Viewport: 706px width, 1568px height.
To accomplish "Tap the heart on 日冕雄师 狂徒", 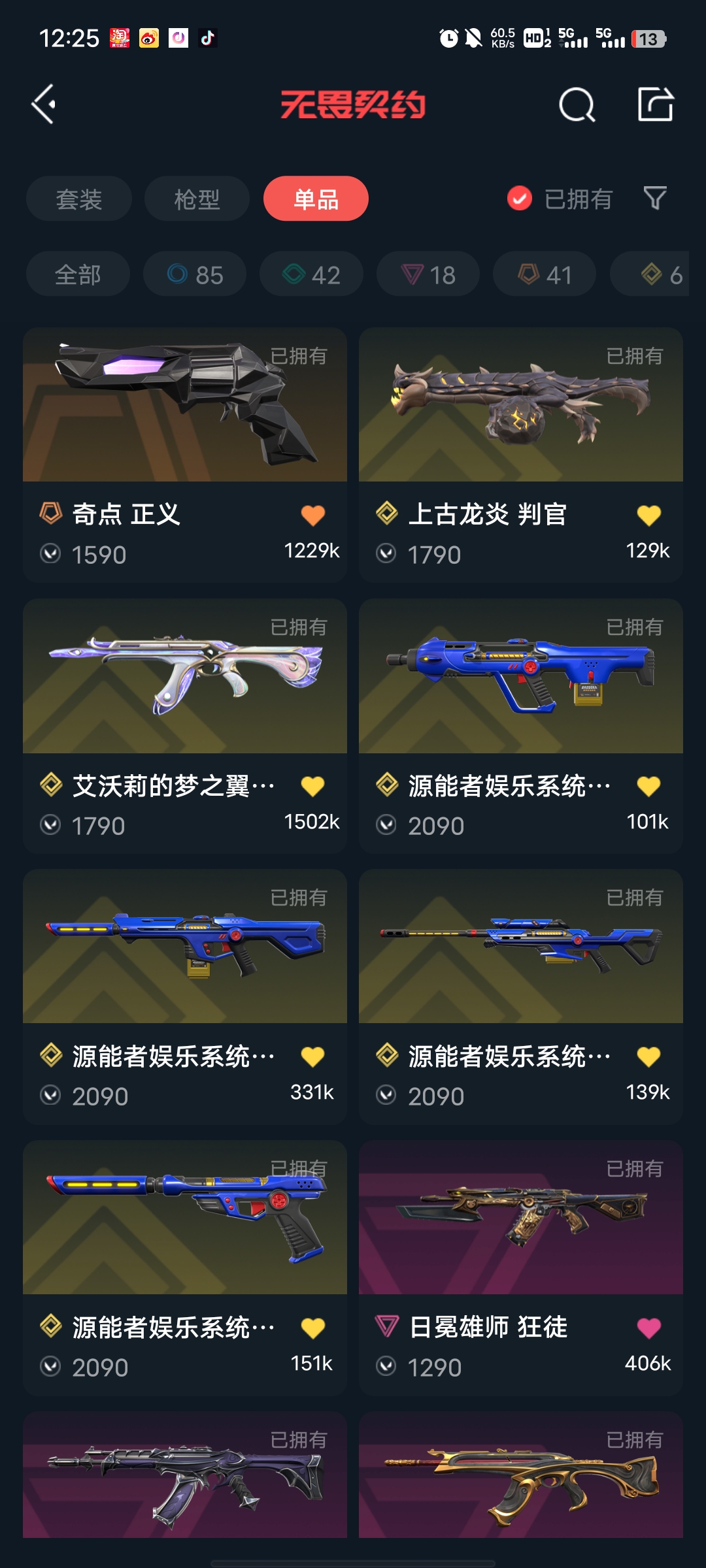I will pyautogui.click(x=649, y=1328).
